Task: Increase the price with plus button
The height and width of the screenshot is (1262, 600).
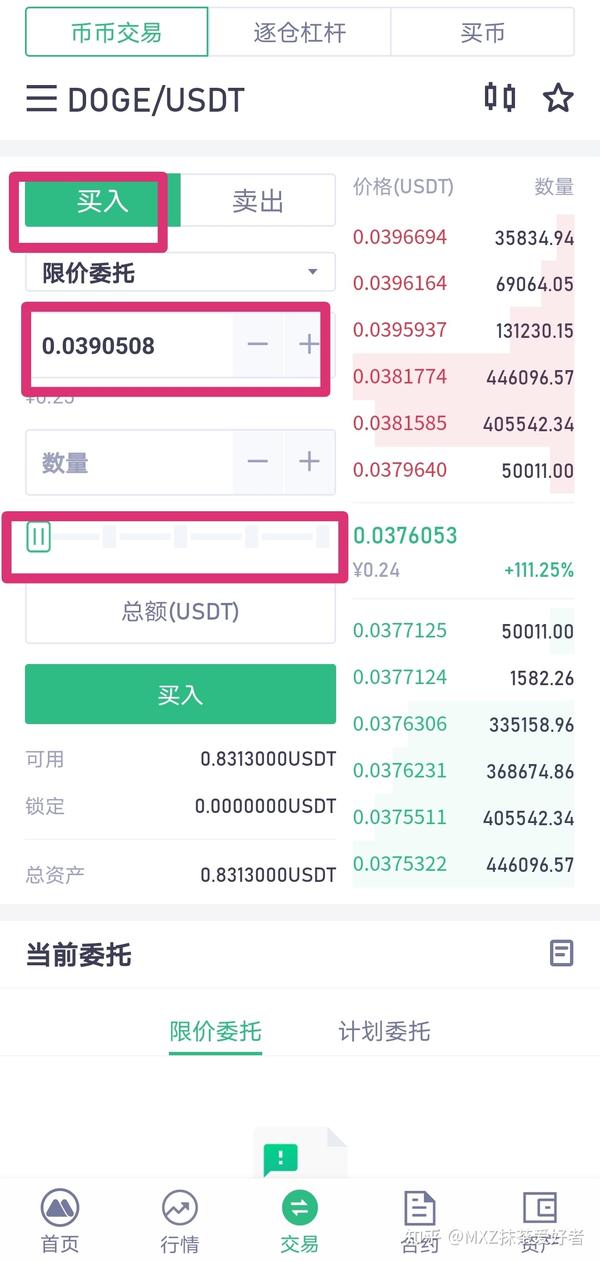Action: pos(309,345)
